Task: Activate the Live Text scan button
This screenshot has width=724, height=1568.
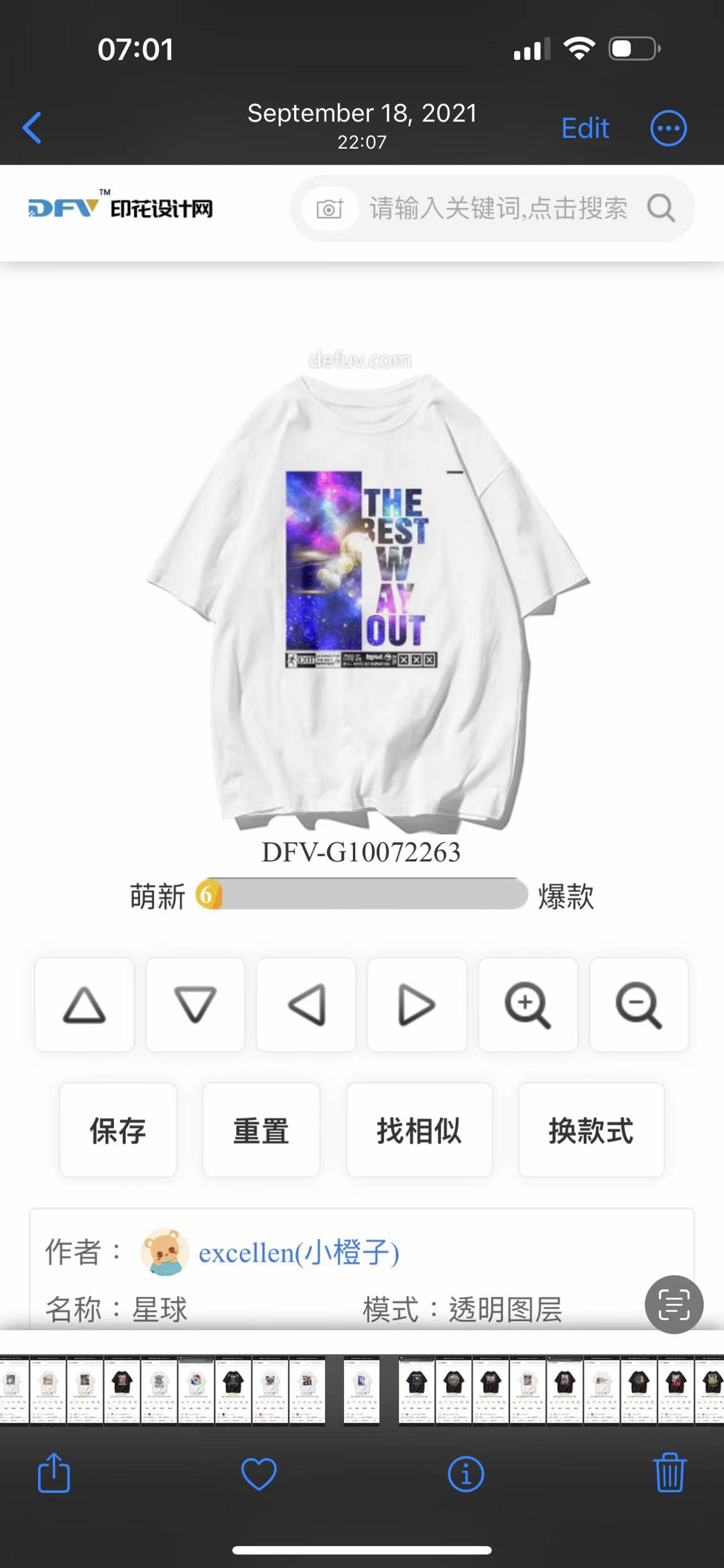Action: 674,1305
